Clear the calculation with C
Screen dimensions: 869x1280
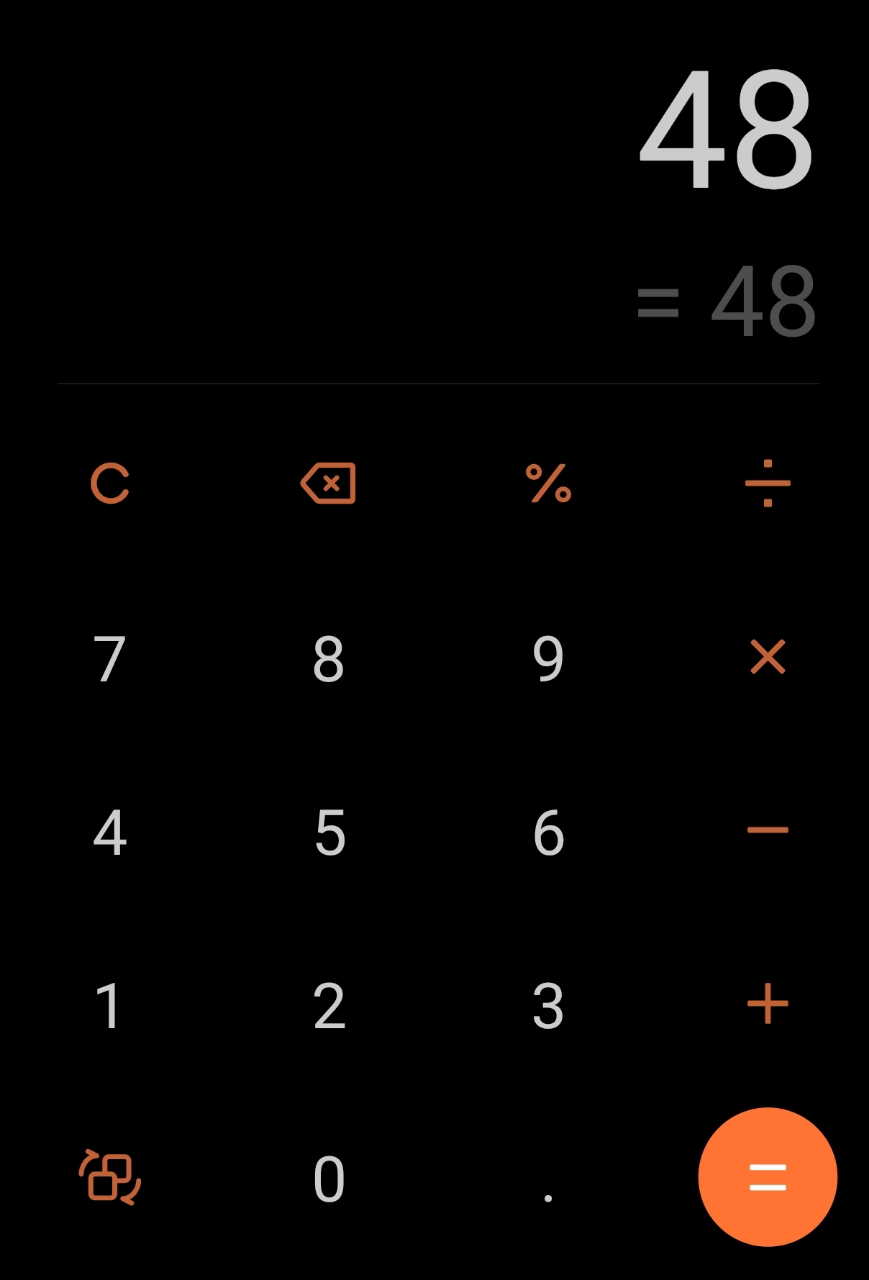(x=109, y=485)
